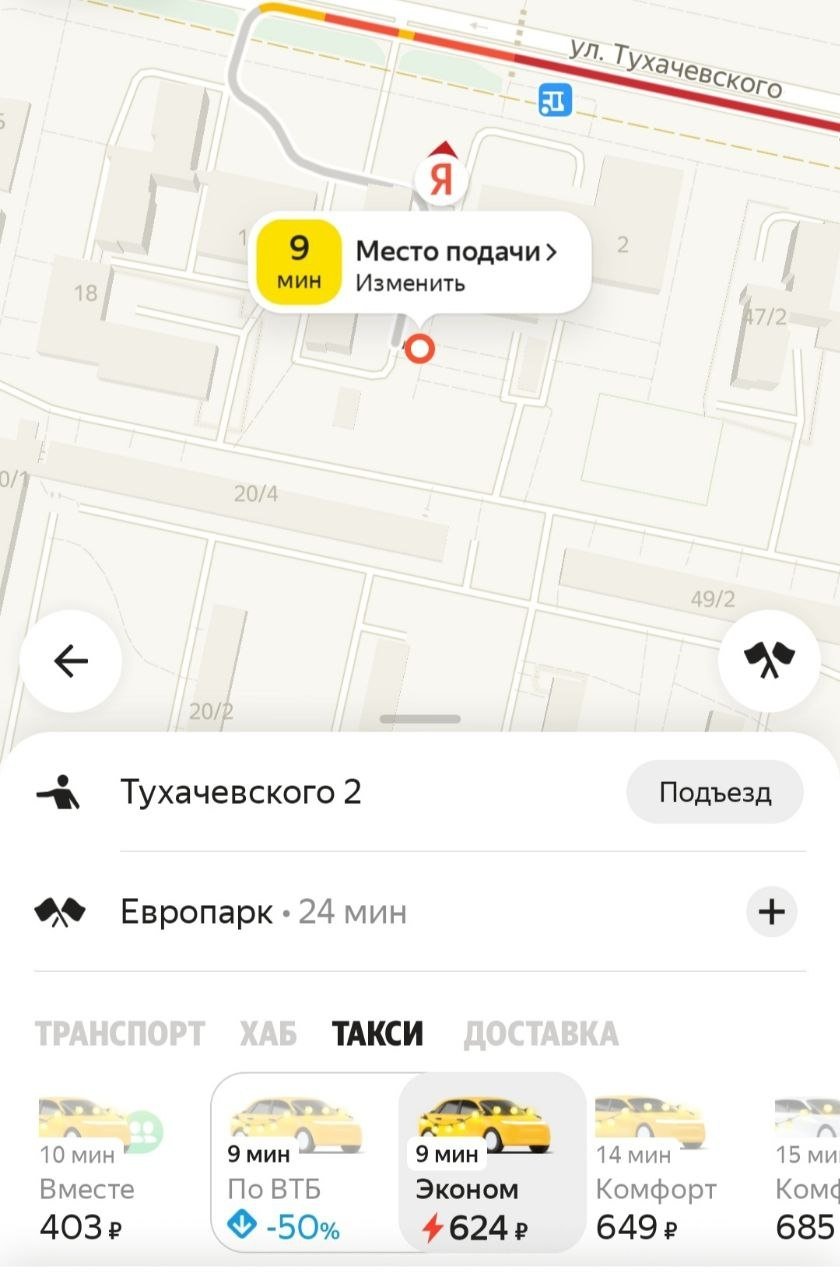Tap the Подъезд entrance button

click(x=714, y=793)
